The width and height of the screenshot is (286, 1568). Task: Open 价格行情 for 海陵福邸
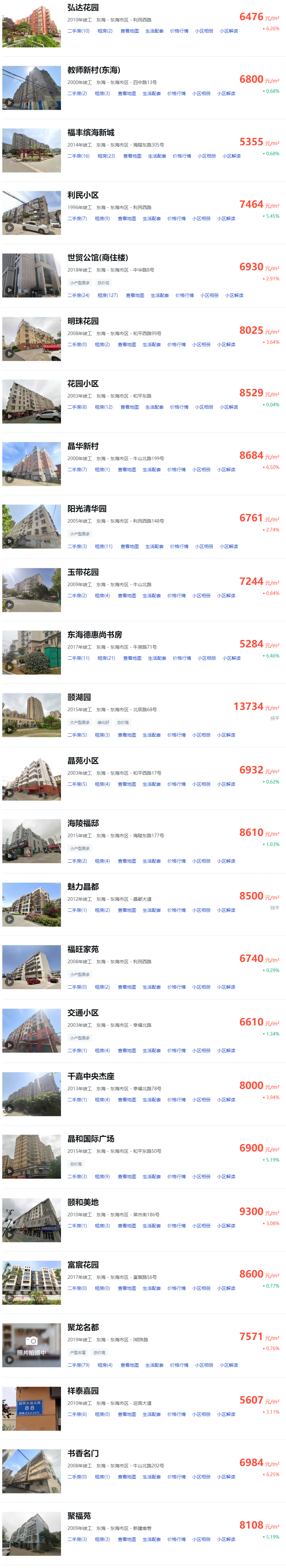(x=176, y=861)
